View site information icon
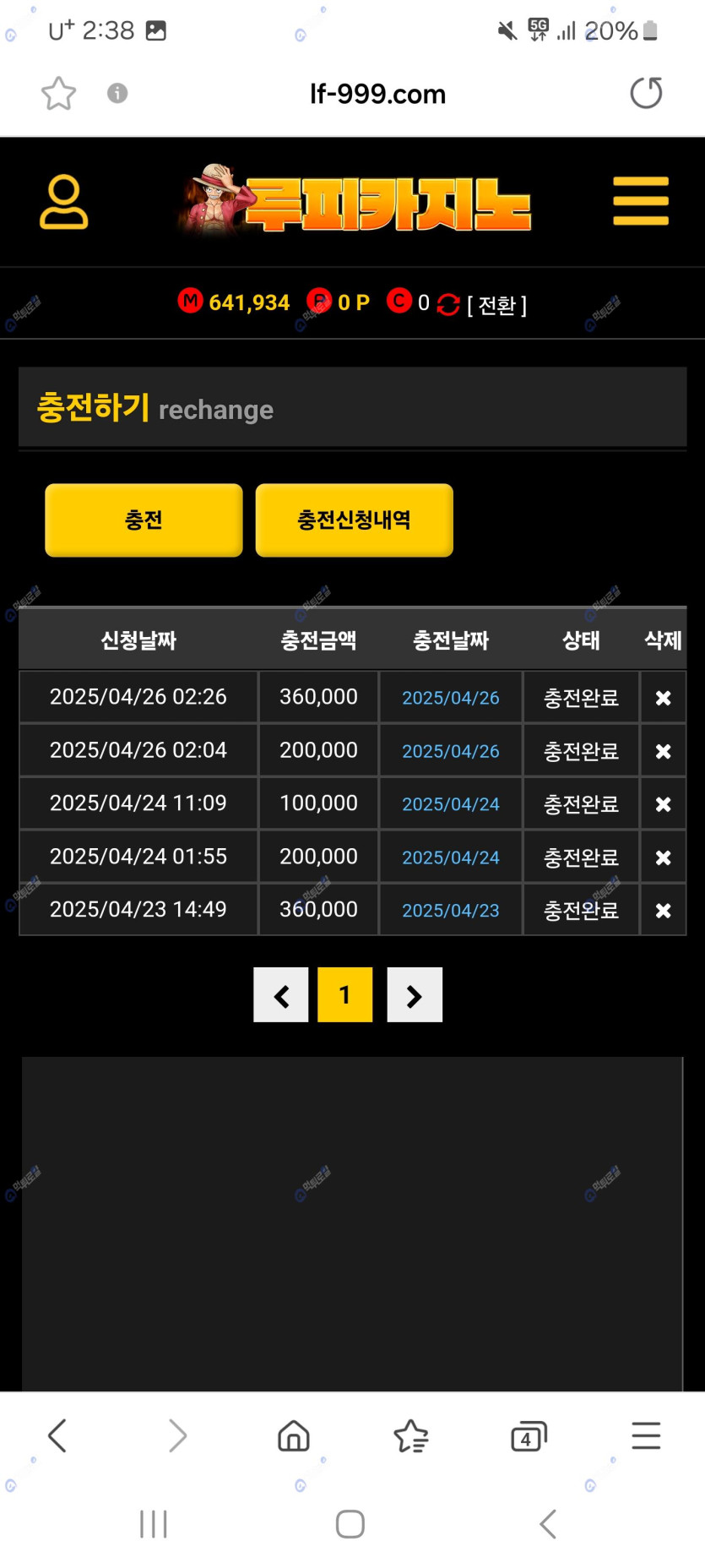The image size is (705, 1568). 117,93
